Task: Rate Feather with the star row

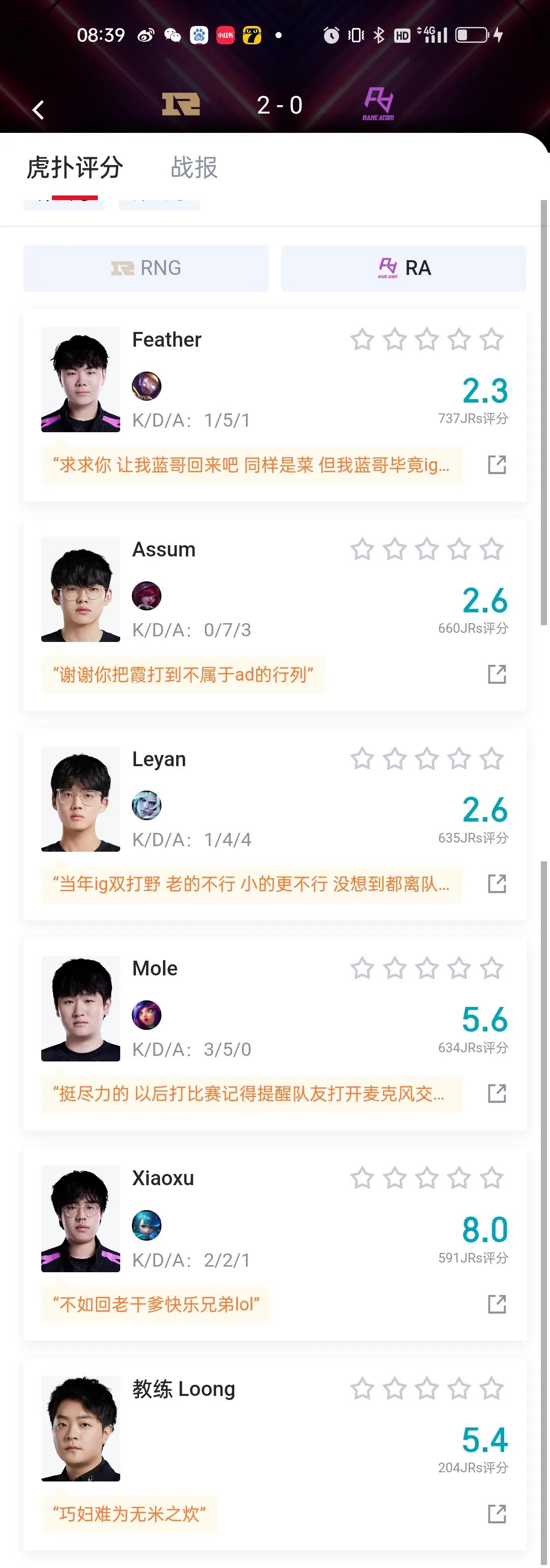Action: [426, 340]
